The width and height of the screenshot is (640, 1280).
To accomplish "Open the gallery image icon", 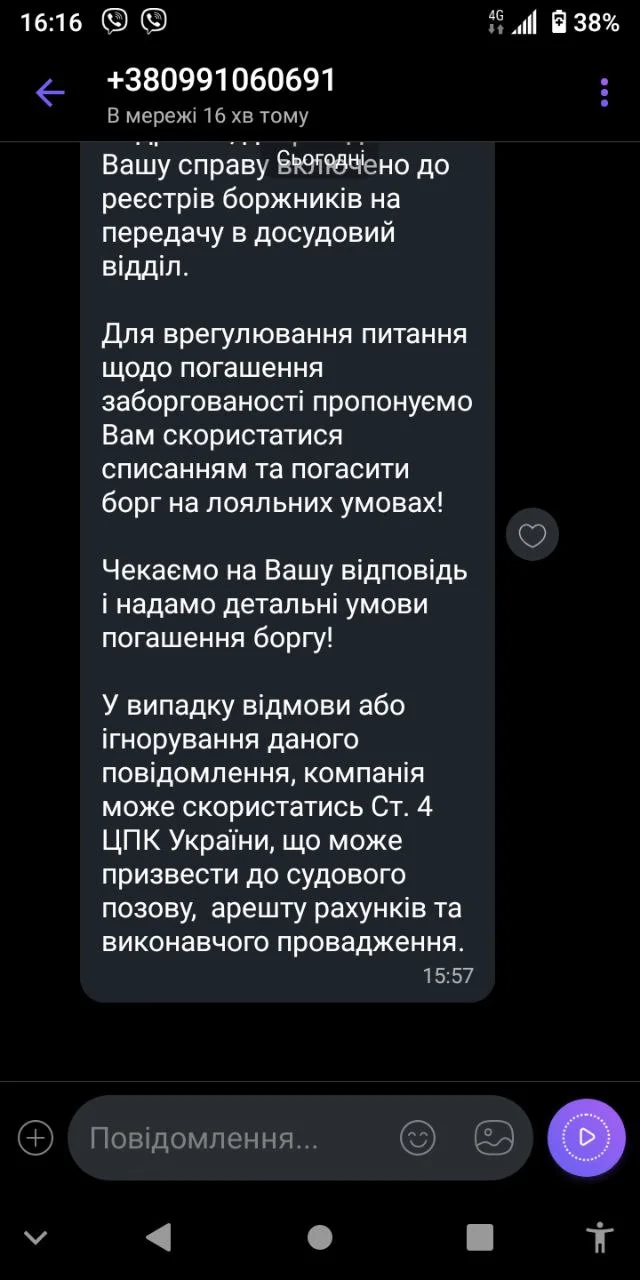I will click(494, 1137).
